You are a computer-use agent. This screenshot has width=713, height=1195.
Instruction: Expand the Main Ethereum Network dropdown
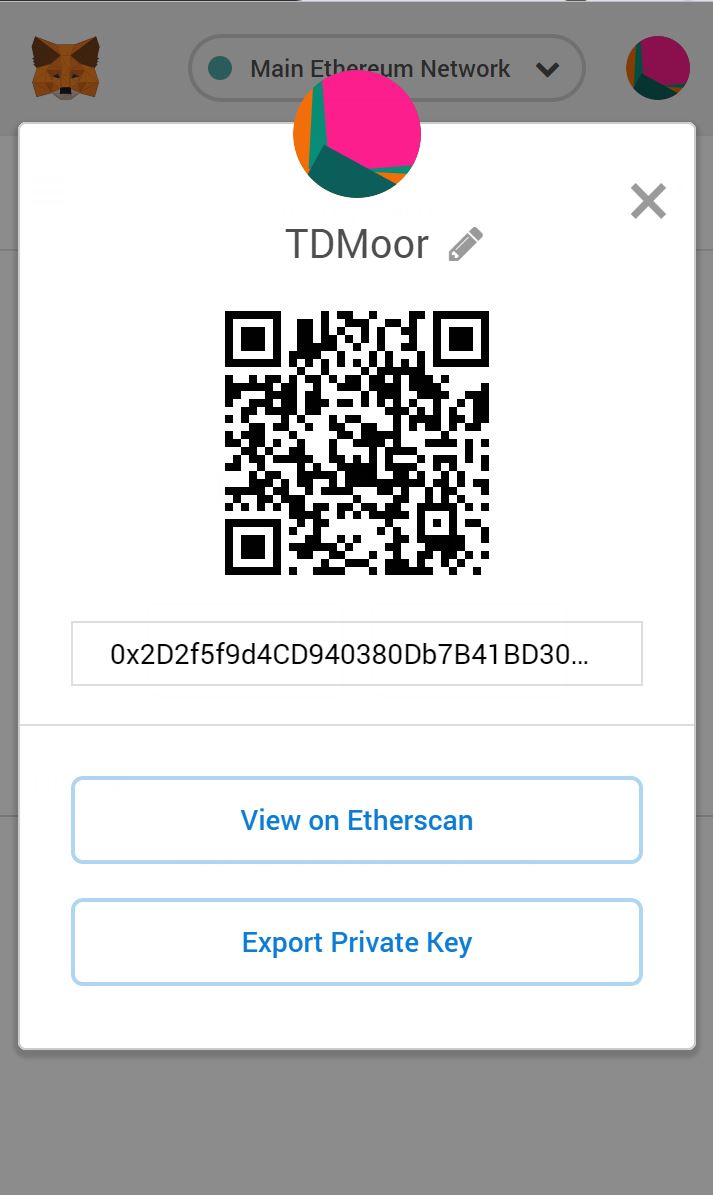click(386, 69)
